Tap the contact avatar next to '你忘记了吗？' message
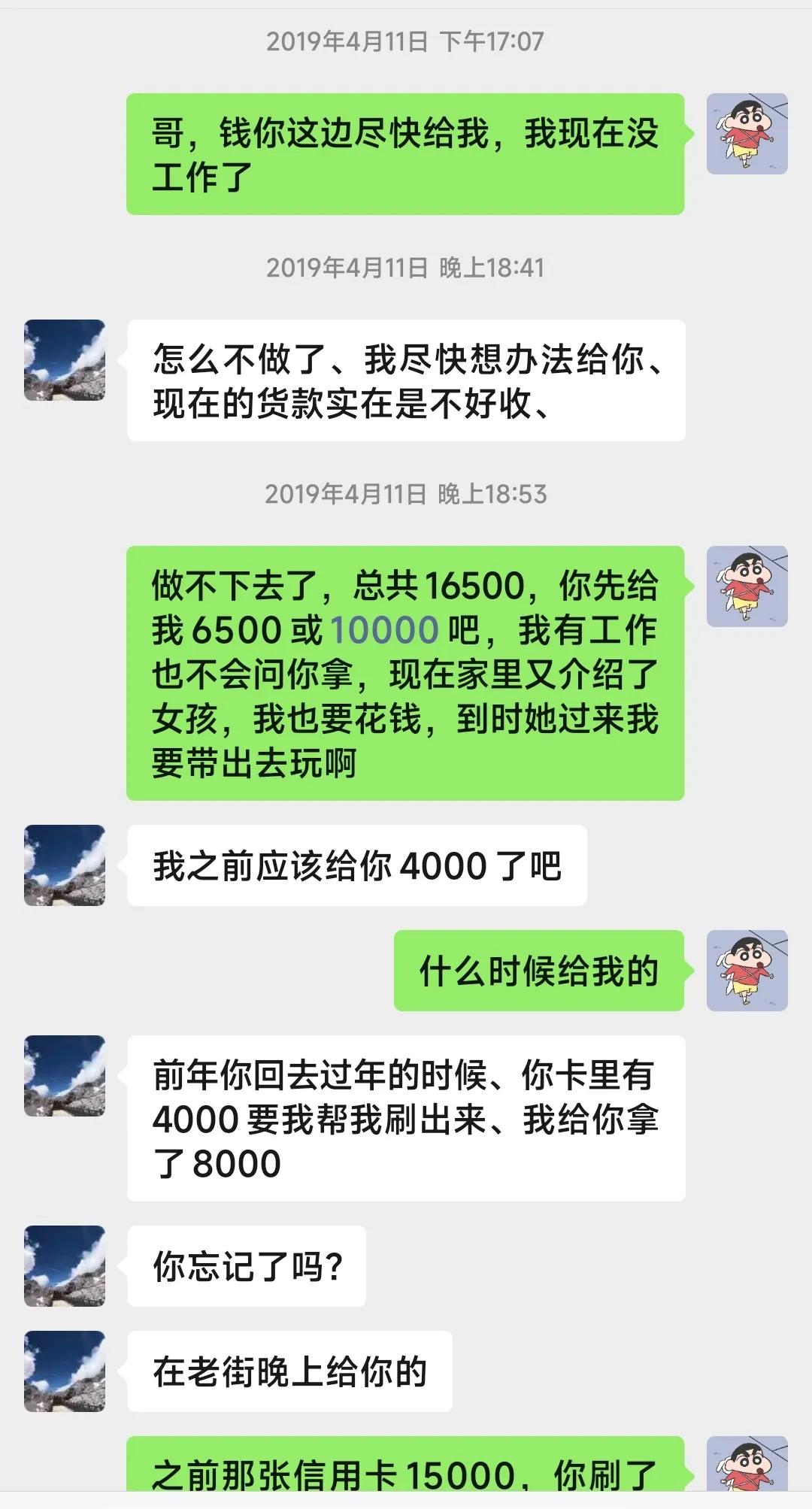This screenshot has height=1509, width=812. [64, 1267]
